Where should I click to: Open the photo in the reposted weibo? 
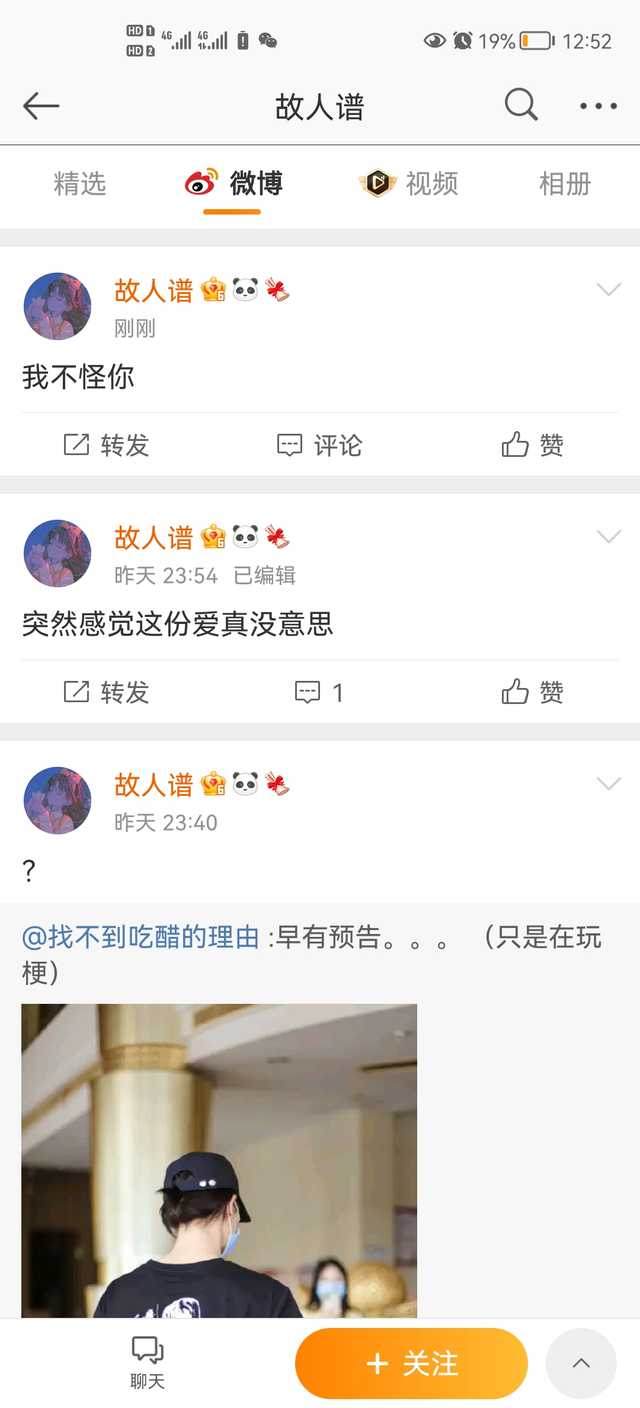coord(219,1160)
